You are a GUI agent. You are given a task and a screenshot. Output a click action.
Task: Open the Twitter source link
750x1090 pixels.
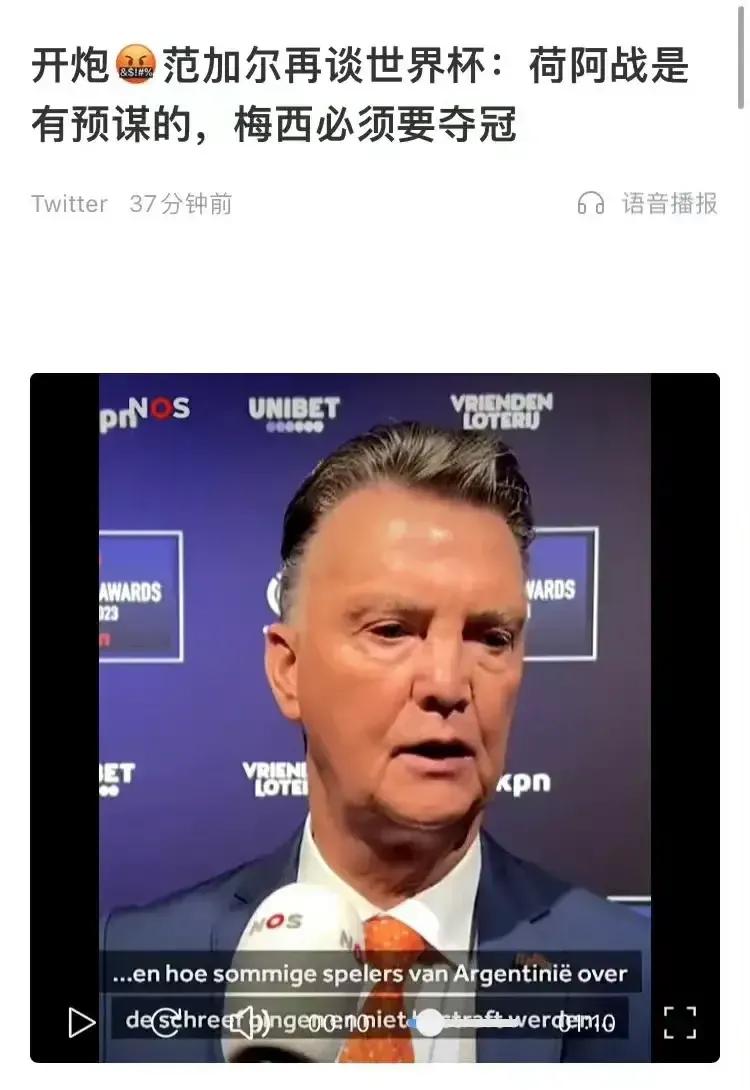pyautogui.click(x=68, y=205)
